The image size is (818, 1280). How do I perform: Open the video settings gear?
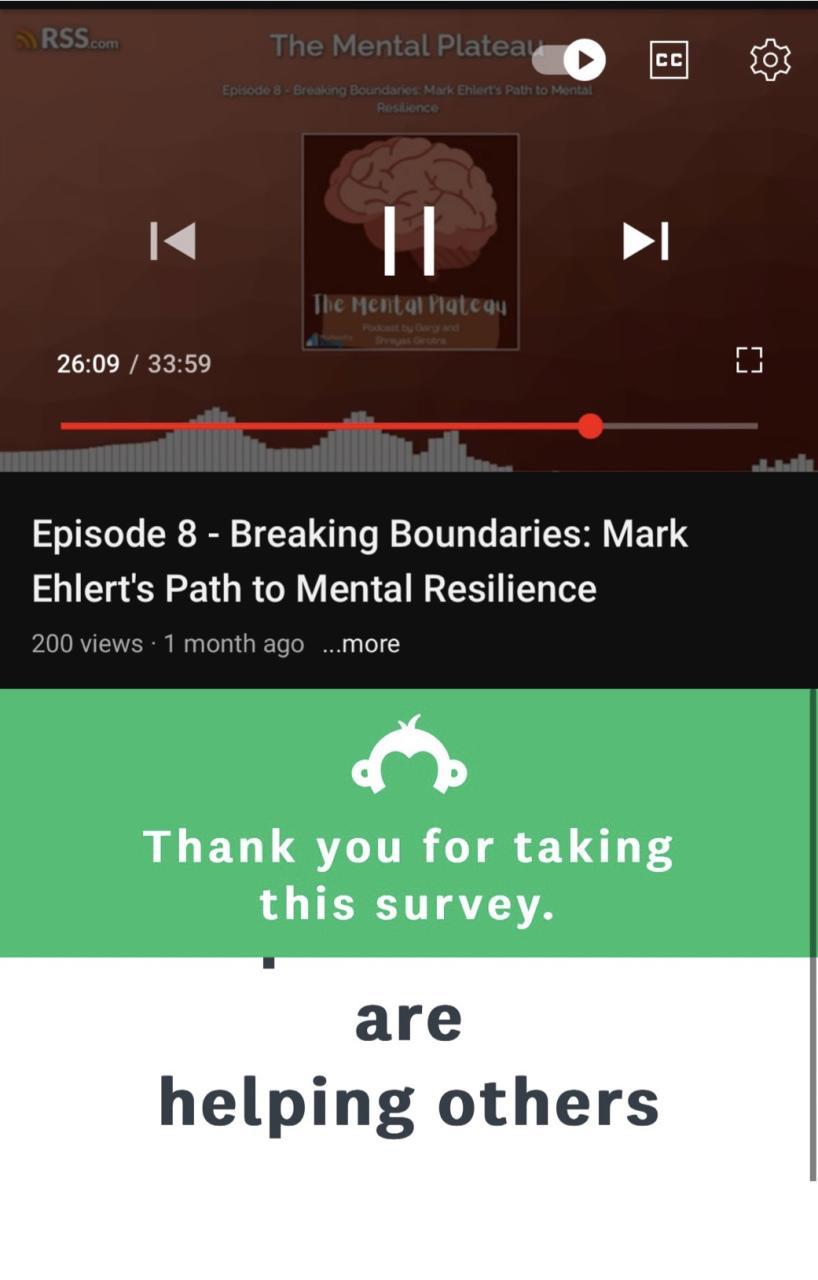769,60
